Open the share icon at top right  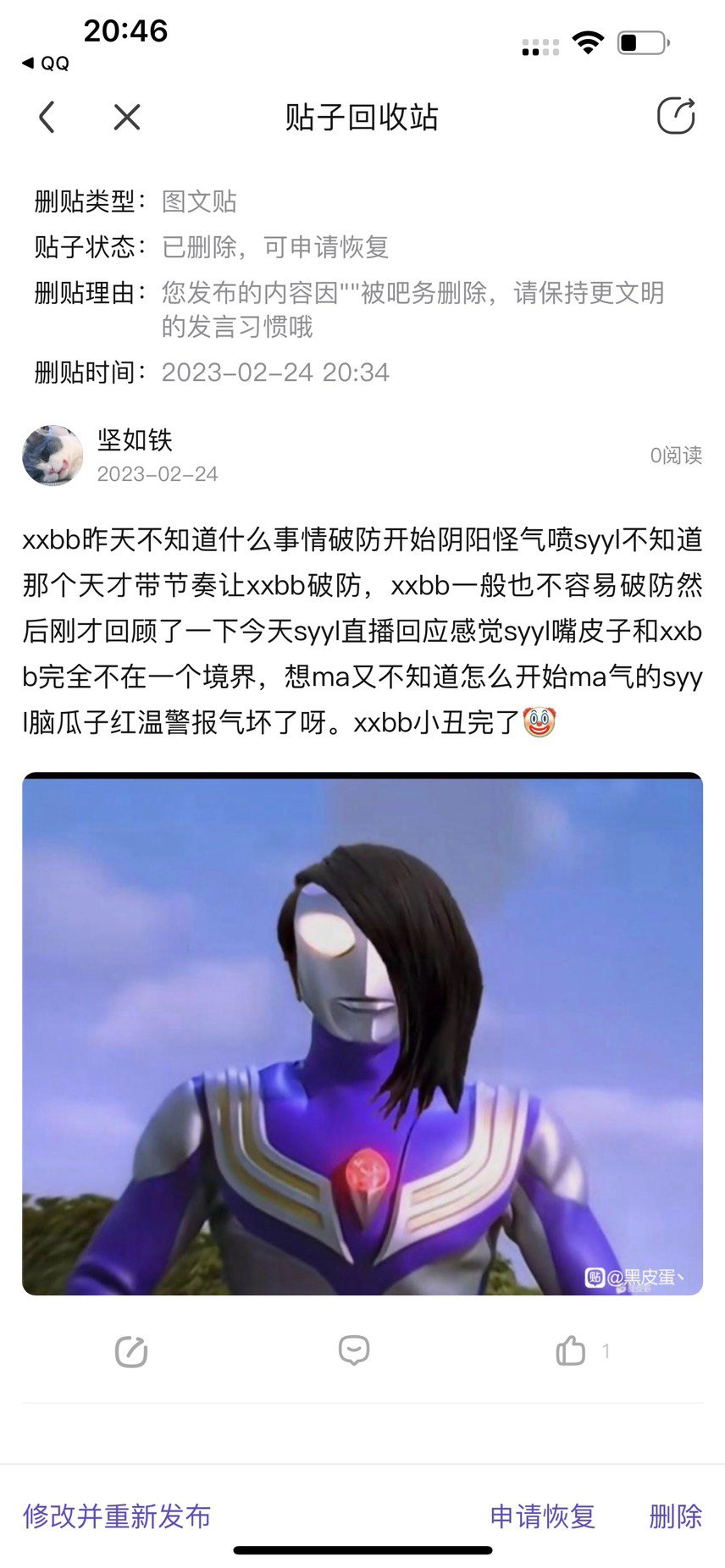coord(676,116)
